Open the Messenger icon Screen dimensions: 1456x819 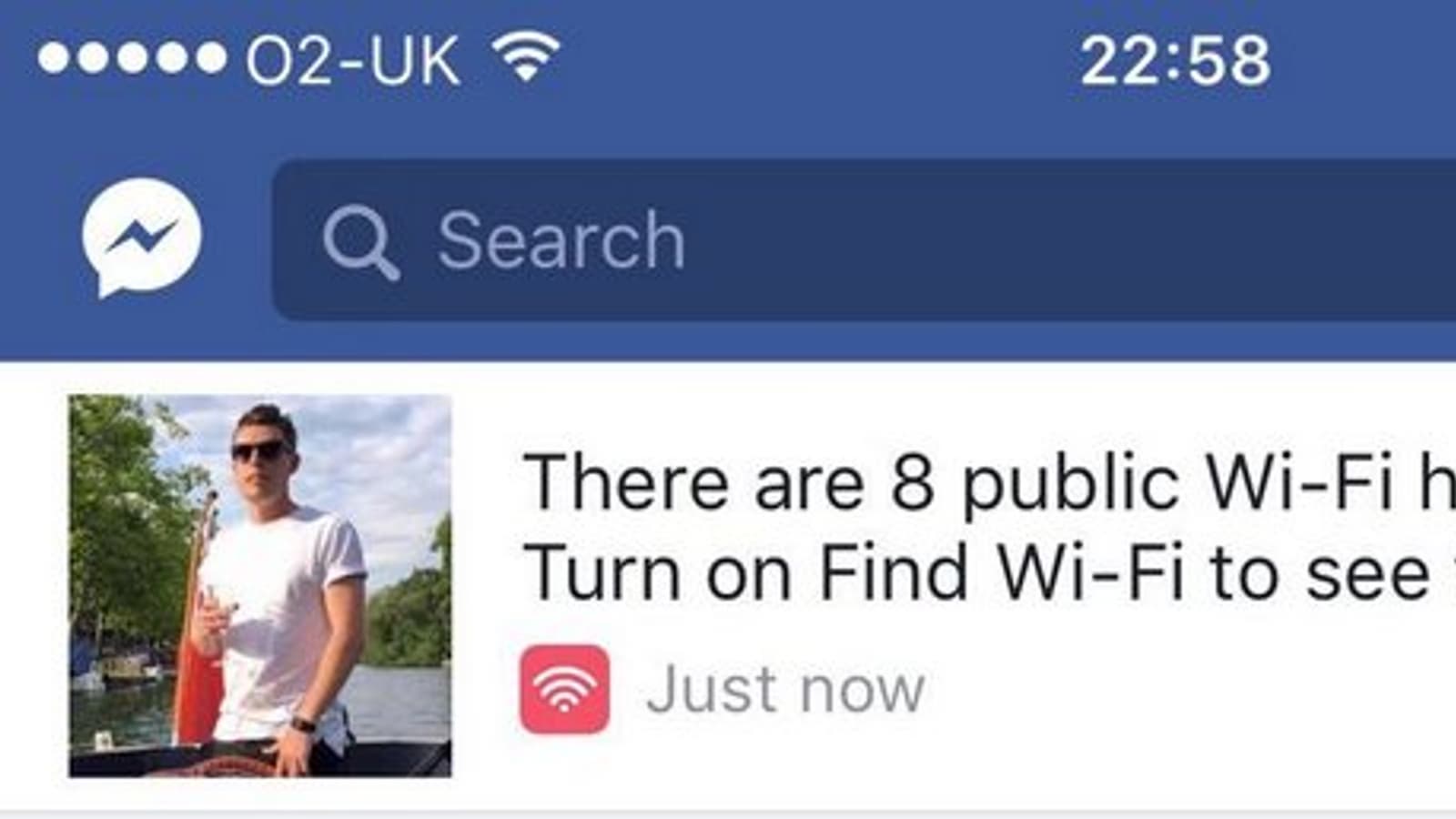coord(141,237)
